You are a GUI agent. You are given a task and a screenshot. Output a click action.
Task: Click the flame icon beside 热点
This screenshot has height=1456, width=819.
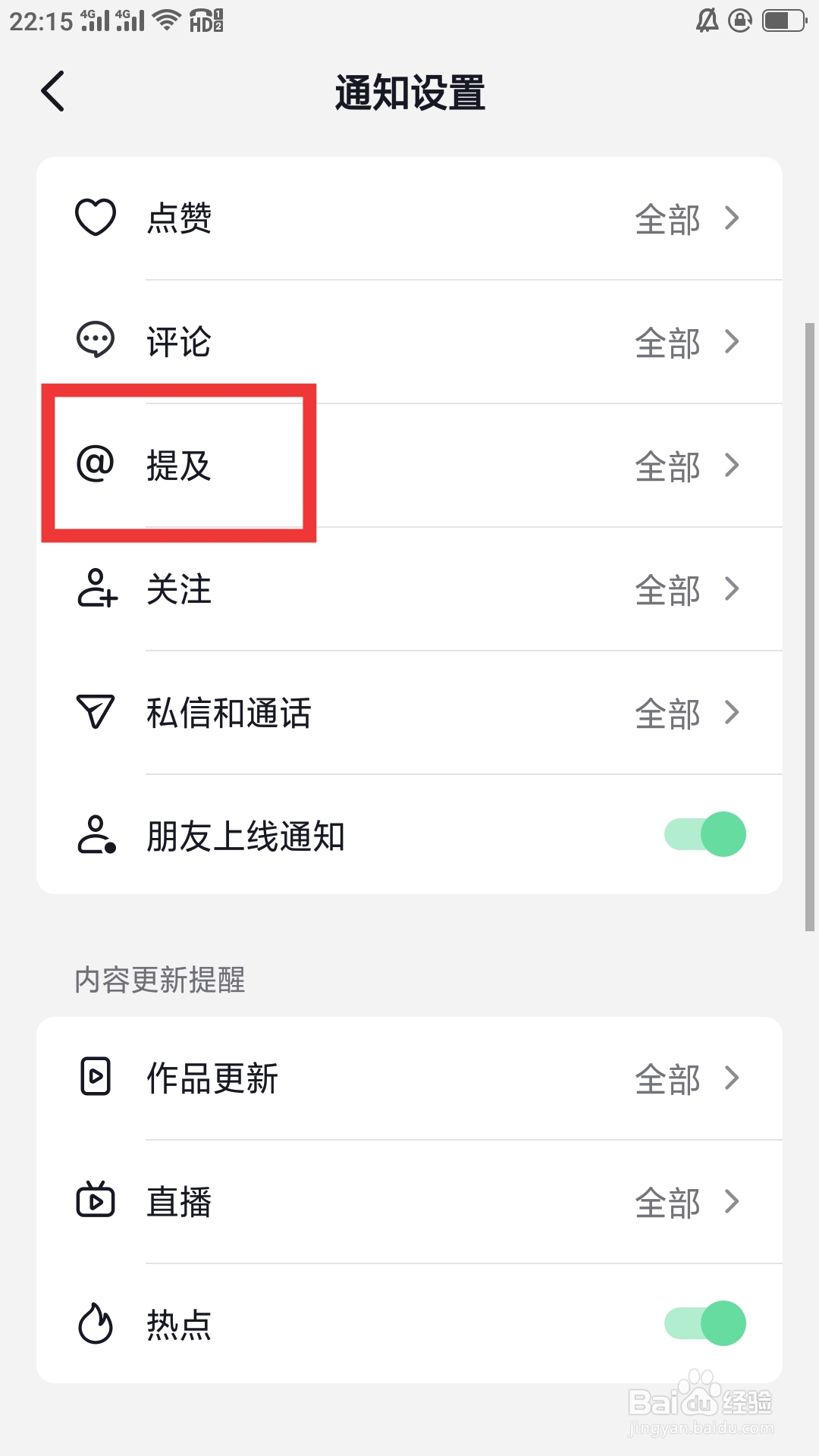click(94, 1323)
